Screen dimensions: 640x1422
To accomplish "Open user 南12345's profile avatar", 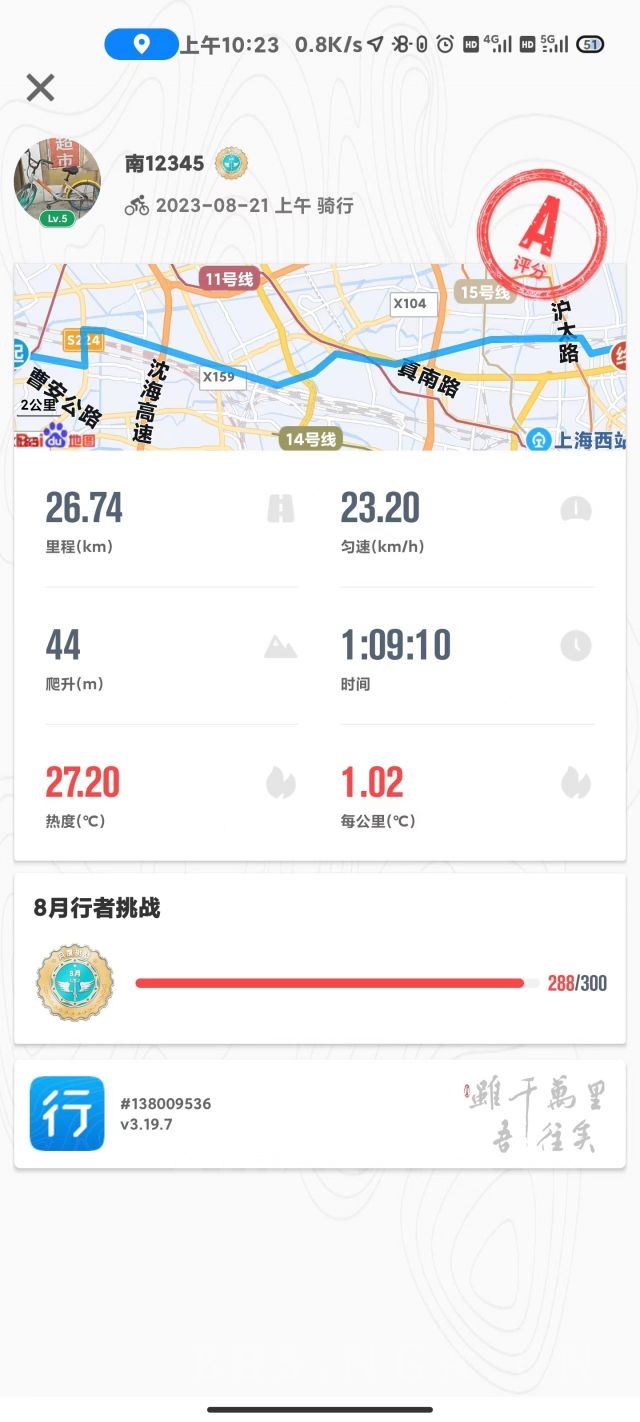I will point(57,182).
